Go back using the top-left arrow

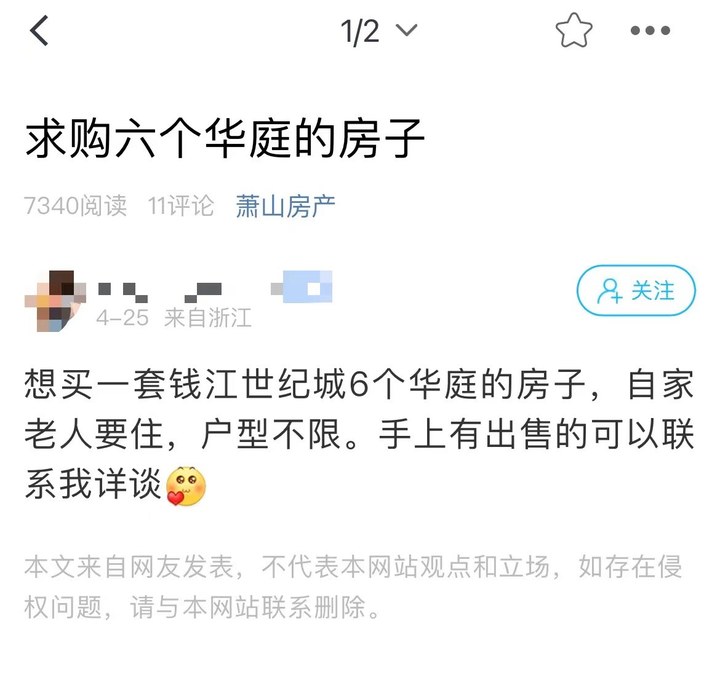40,32
